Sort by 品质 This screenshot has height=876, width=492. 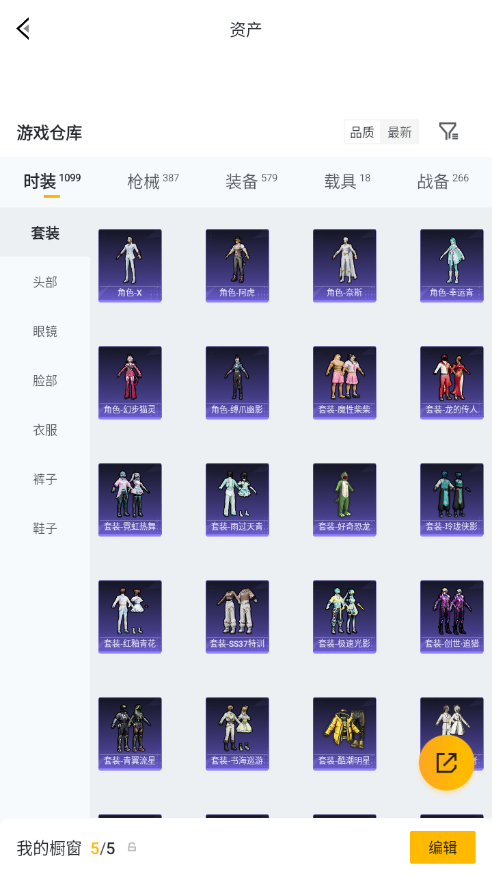click(x=362, y=132)
